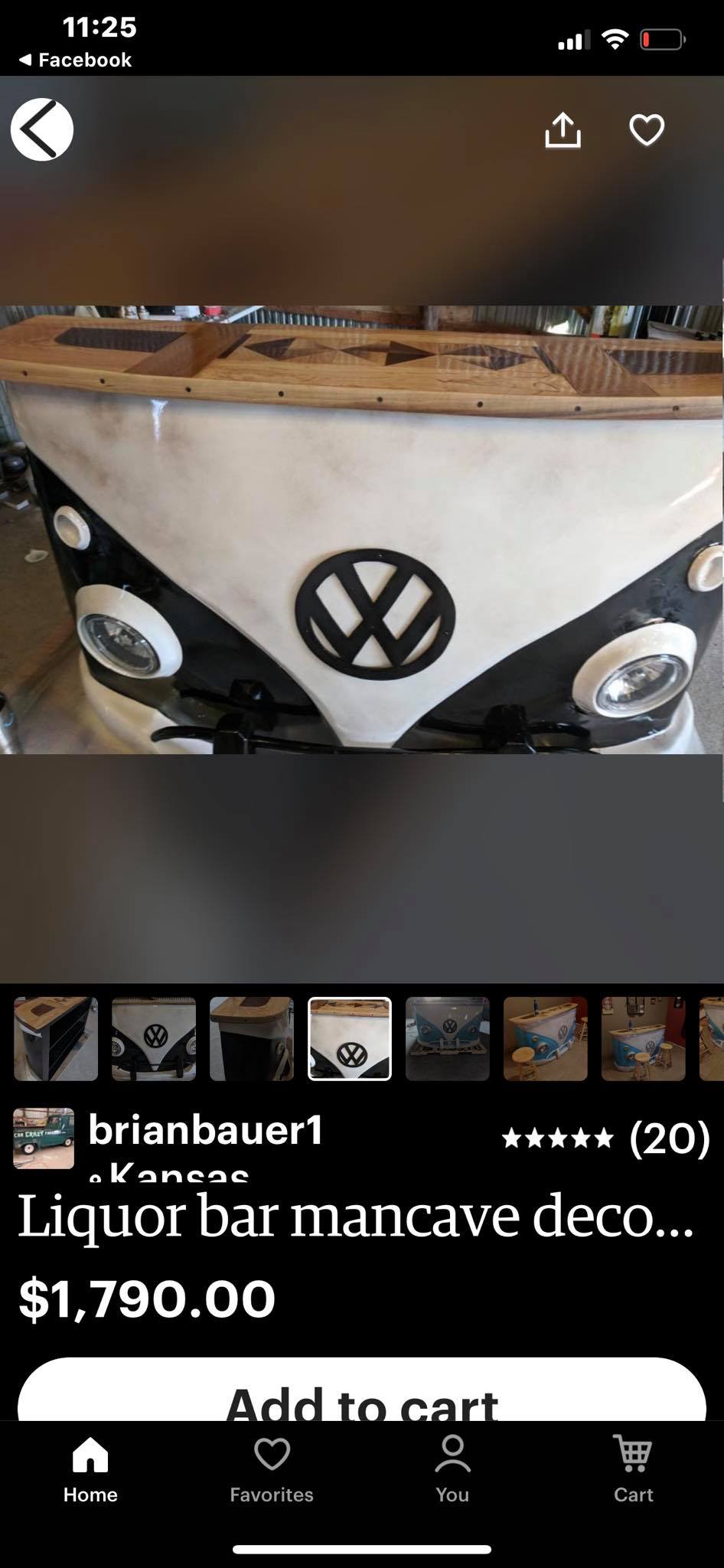The width and height of the screenshot is (724, 1568).
Task: View the second thumbnail with VW front
Action: 154,1039
